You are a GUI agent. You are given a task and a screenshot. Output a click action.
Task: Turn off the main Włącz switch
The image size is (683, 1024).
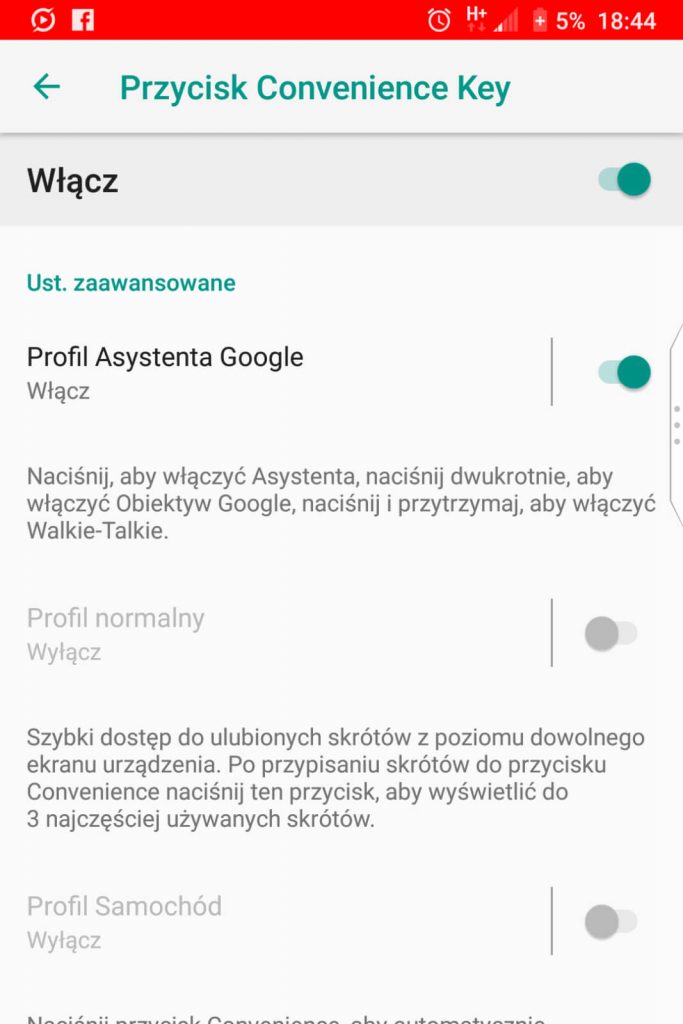(624, 180)
